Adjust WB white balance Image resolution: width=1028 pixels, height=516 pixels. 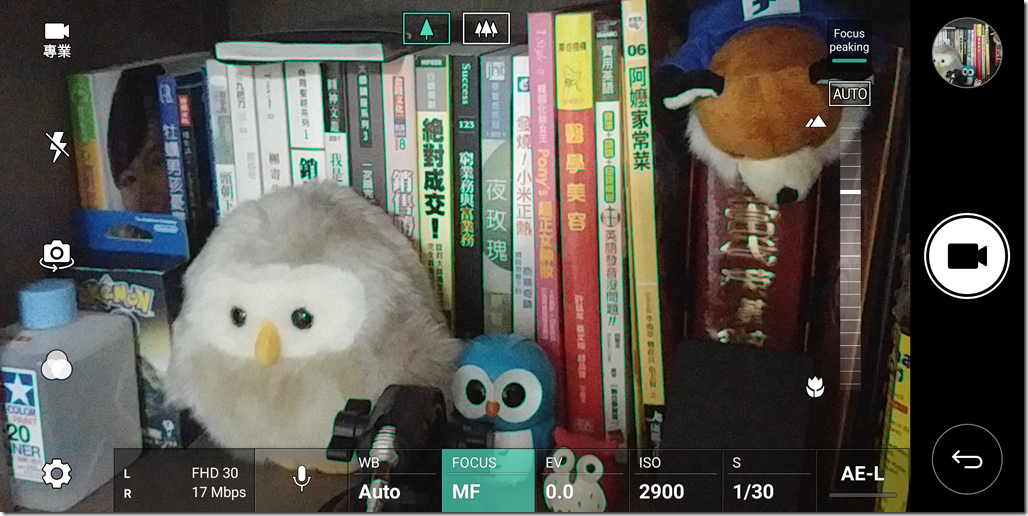click(x=394, y=481)
